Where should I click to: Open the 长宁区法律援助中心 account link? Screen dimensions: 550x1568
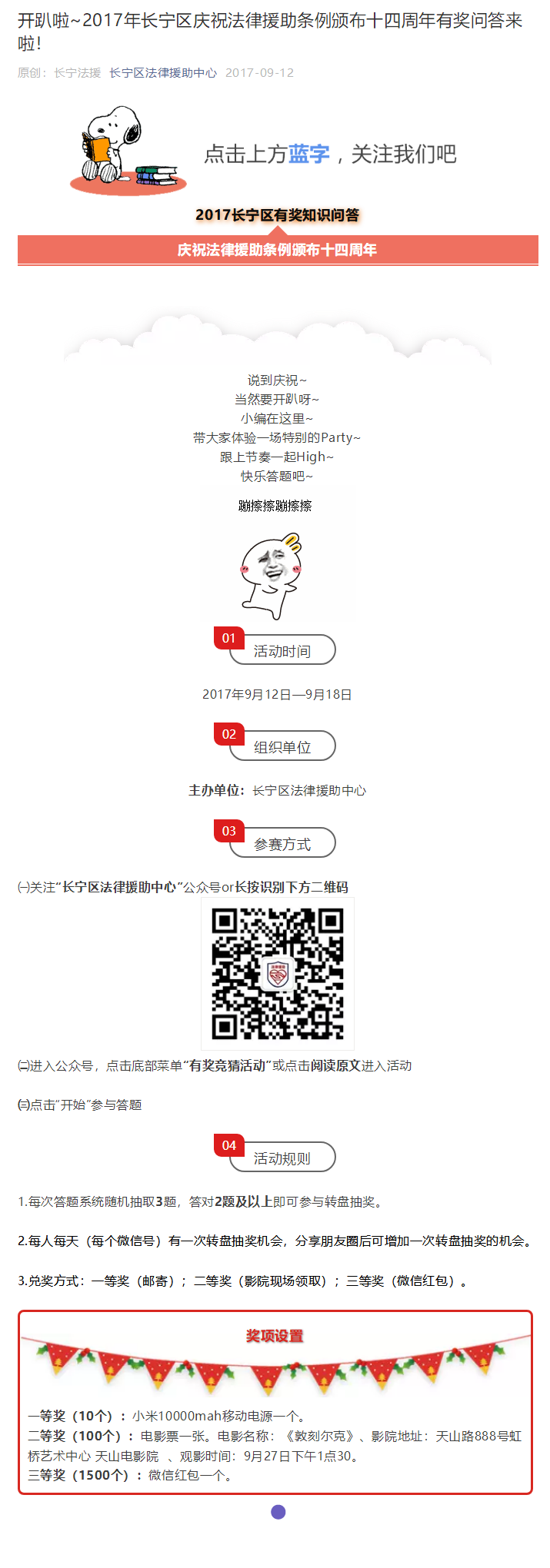pyautogui.click(x=162, y=73)
